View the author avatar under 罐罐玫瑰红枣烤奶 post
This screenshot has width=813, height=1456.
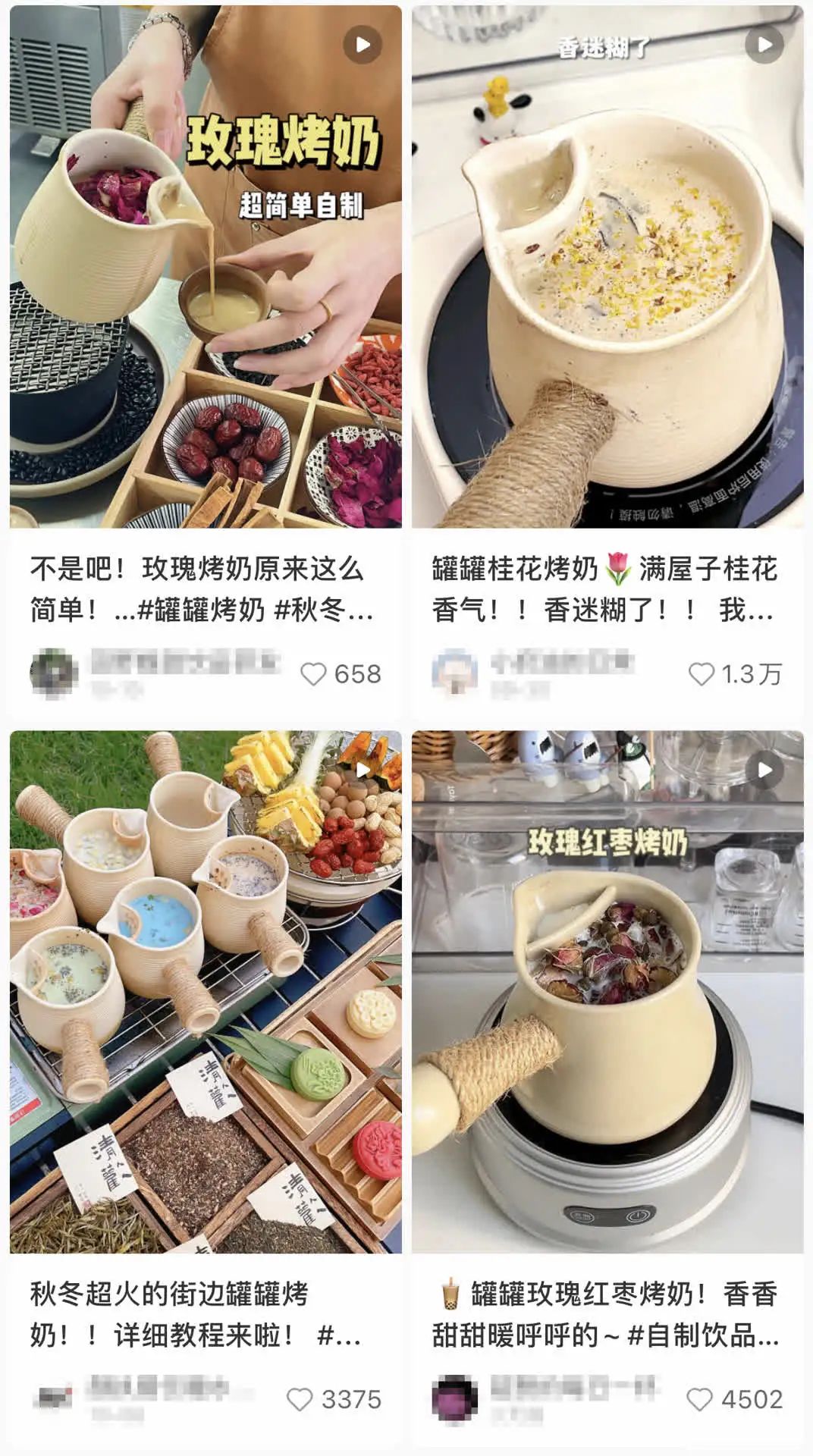(x=455, y=1398)
